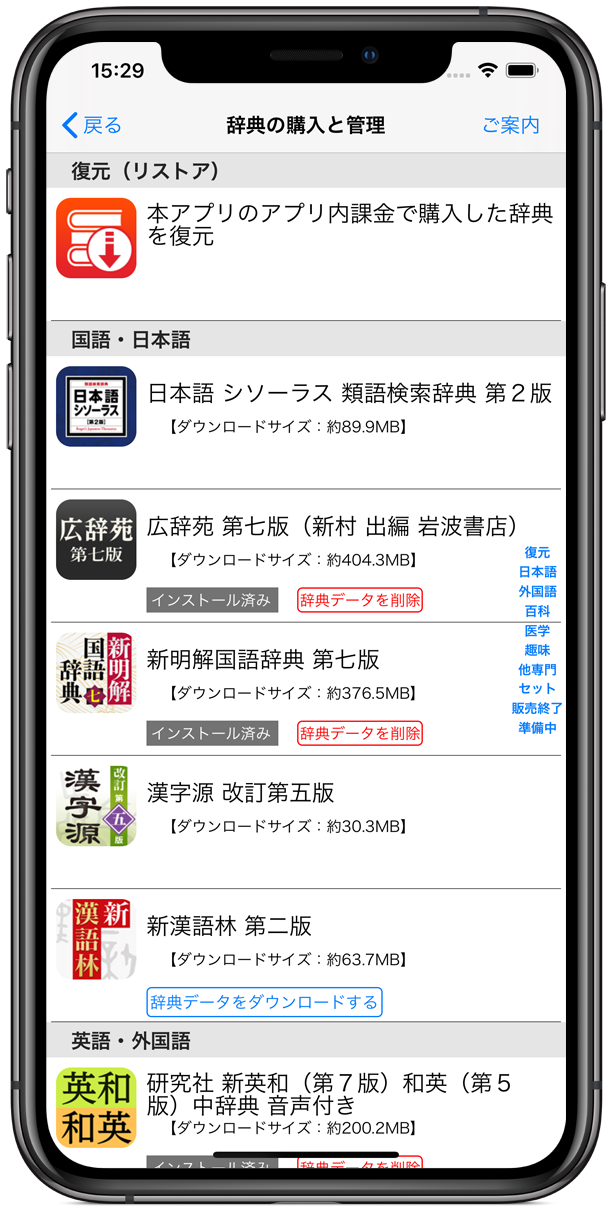The width and height of the screenshot is (613, 1210).
Task: Open the 広辞苑 第七版 entry
Action: (332, 526)
